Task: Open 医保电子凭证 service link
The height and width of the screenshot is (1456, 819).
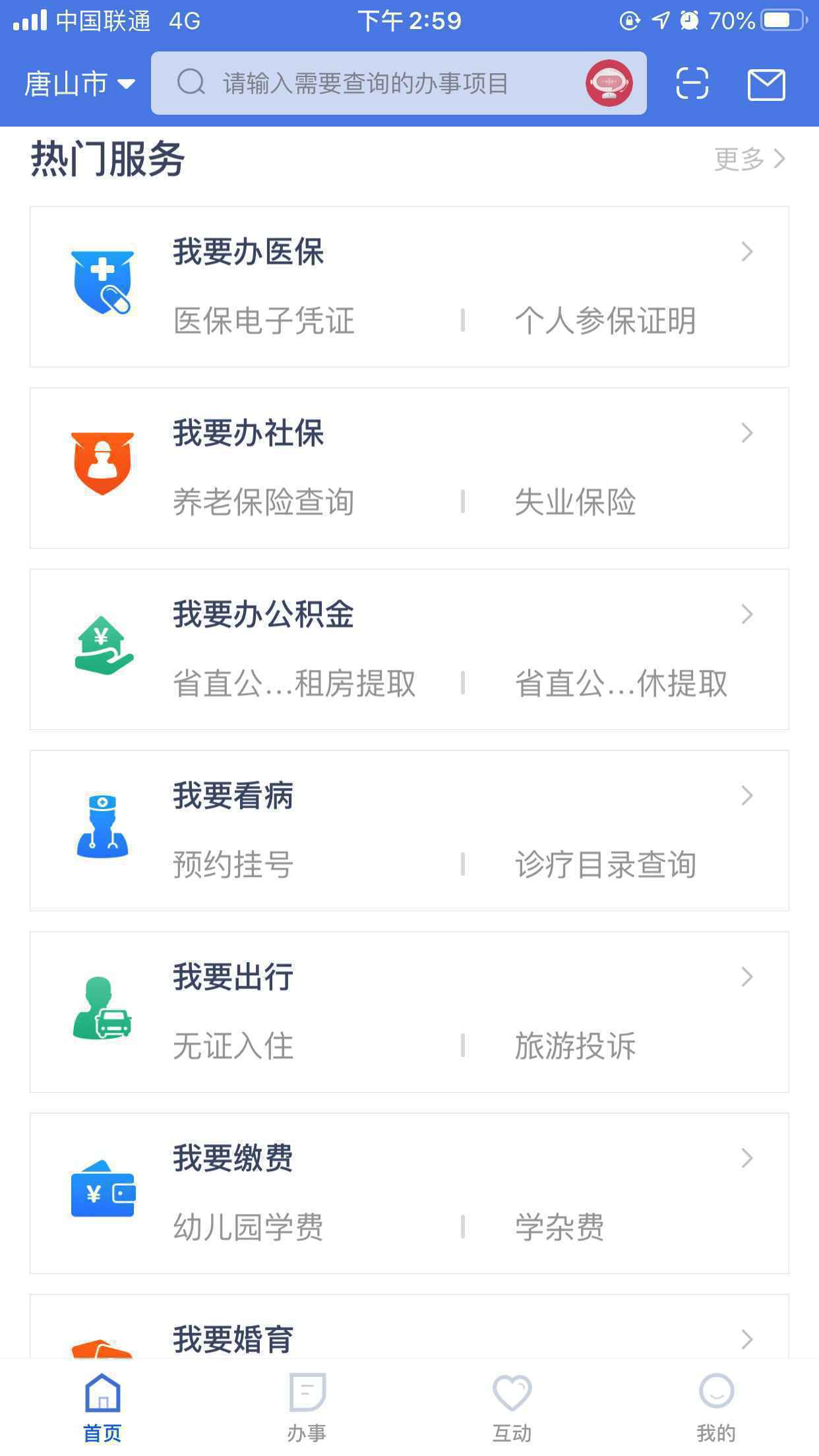Action: coord(262,321)
